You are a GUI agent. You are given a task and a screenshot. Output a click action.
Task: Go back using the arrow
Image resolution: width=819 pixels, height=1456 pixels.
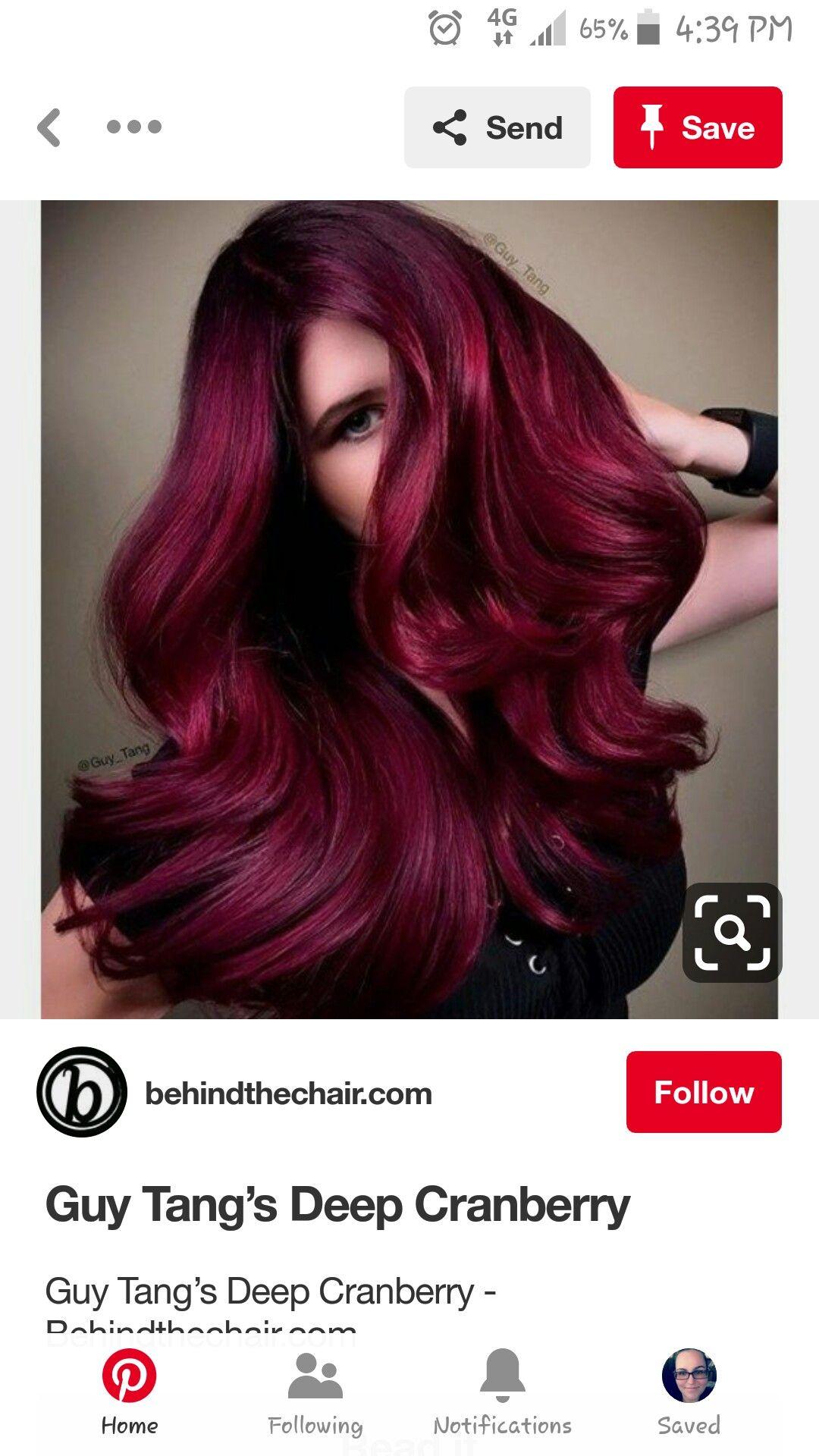(49, 127)
